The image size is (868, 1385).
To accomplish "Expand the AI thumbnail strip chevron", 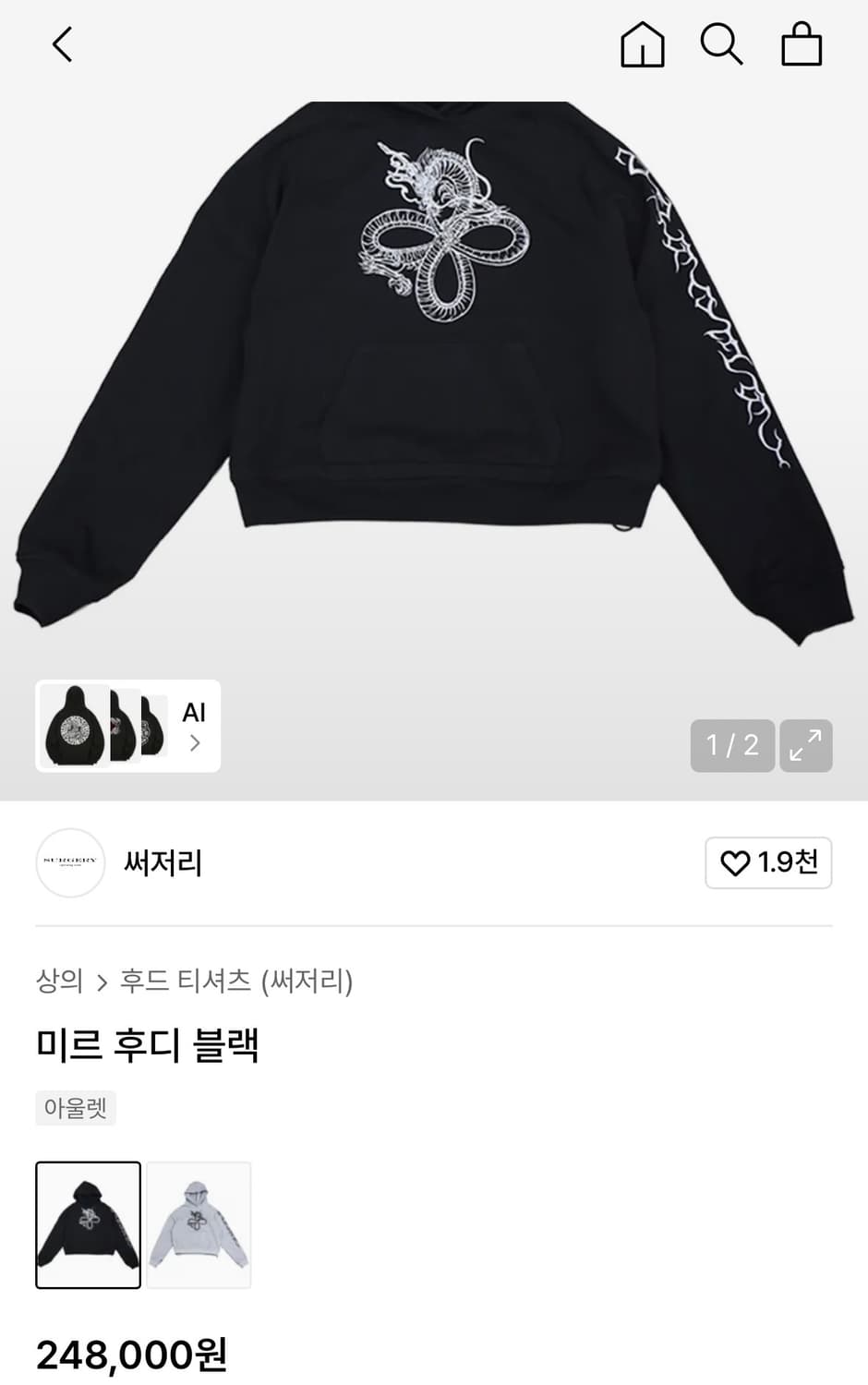I will tap(193, 741).
